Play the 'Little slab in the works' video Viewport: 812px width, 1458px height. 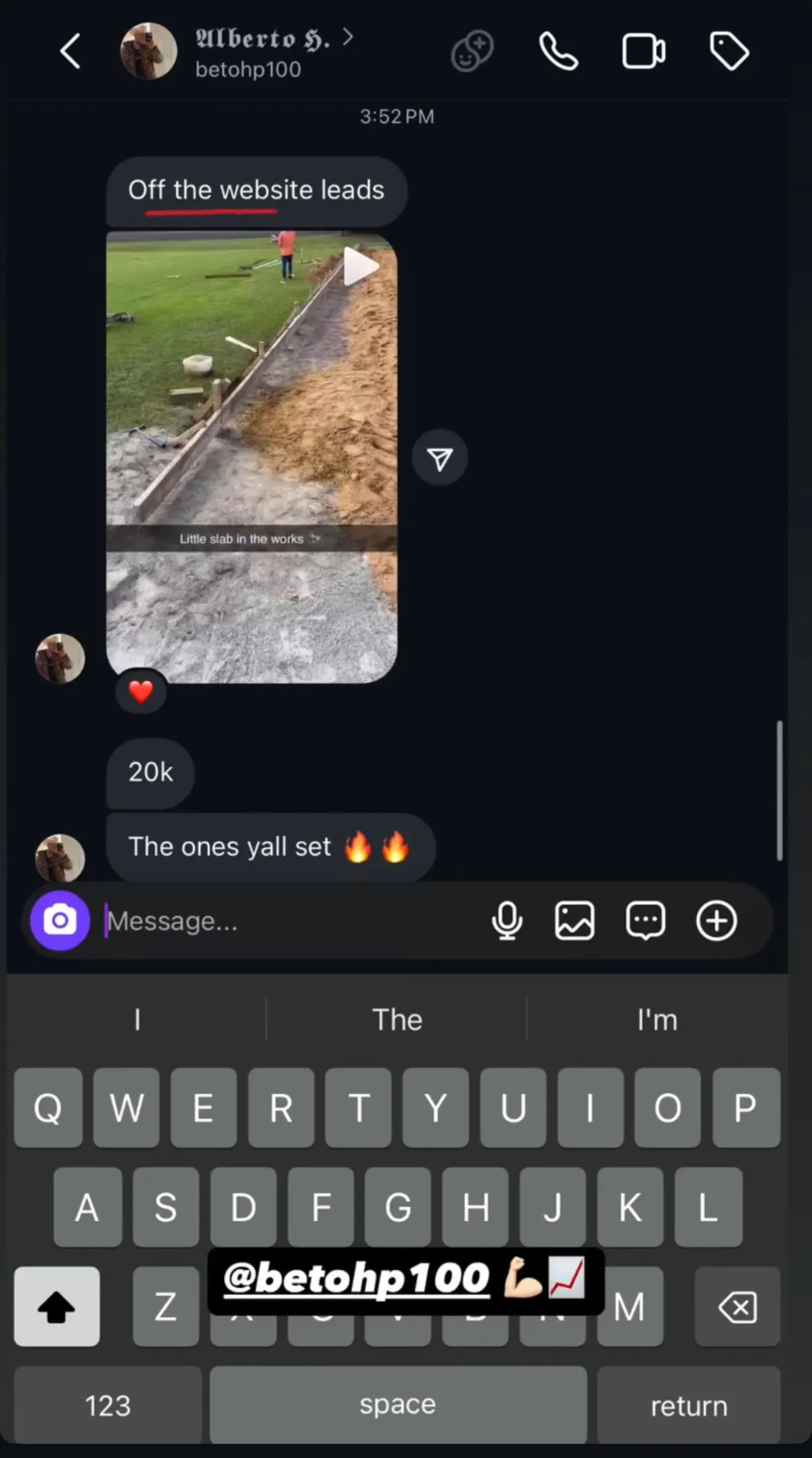click(252, 458)
